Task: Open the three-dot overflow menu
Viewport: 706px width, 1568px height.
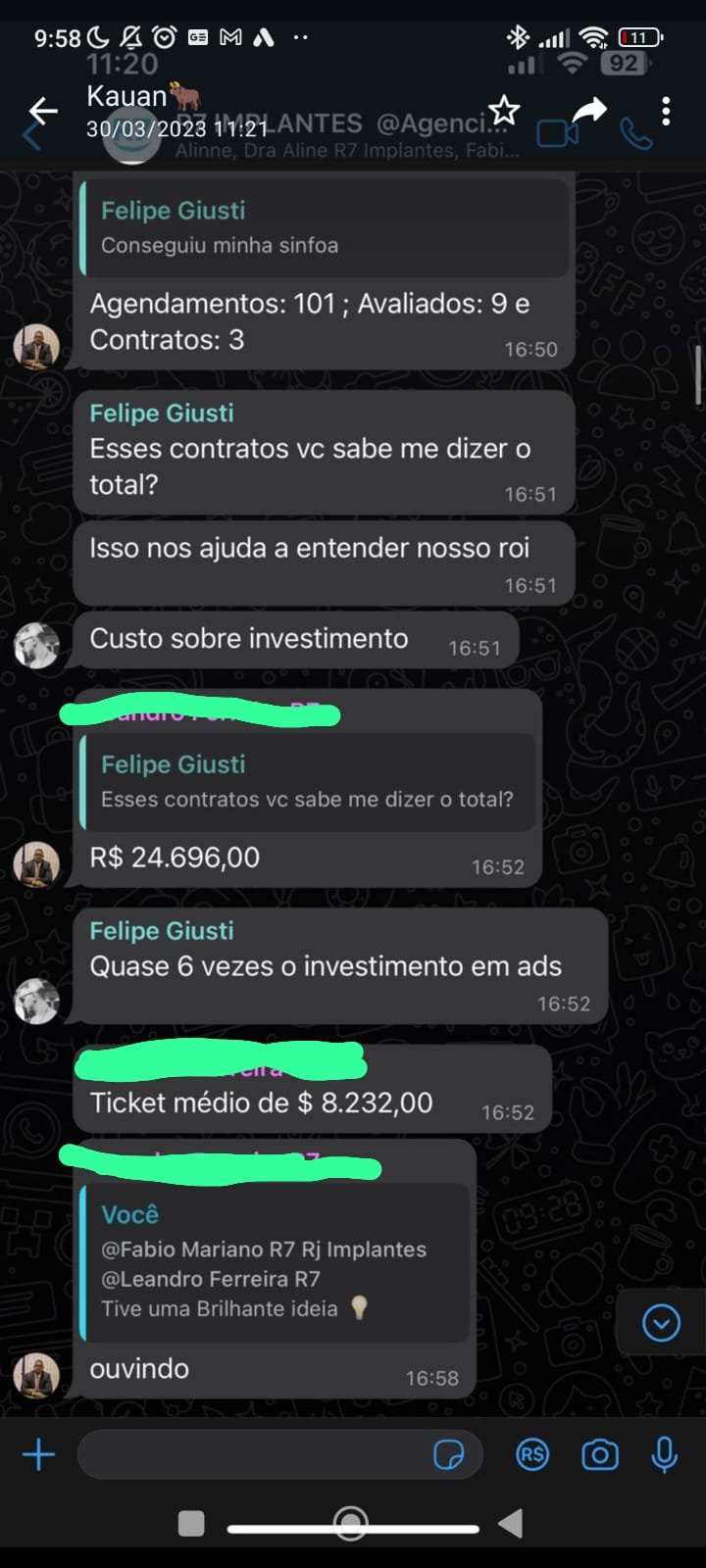Action: (x=666, y=111)
